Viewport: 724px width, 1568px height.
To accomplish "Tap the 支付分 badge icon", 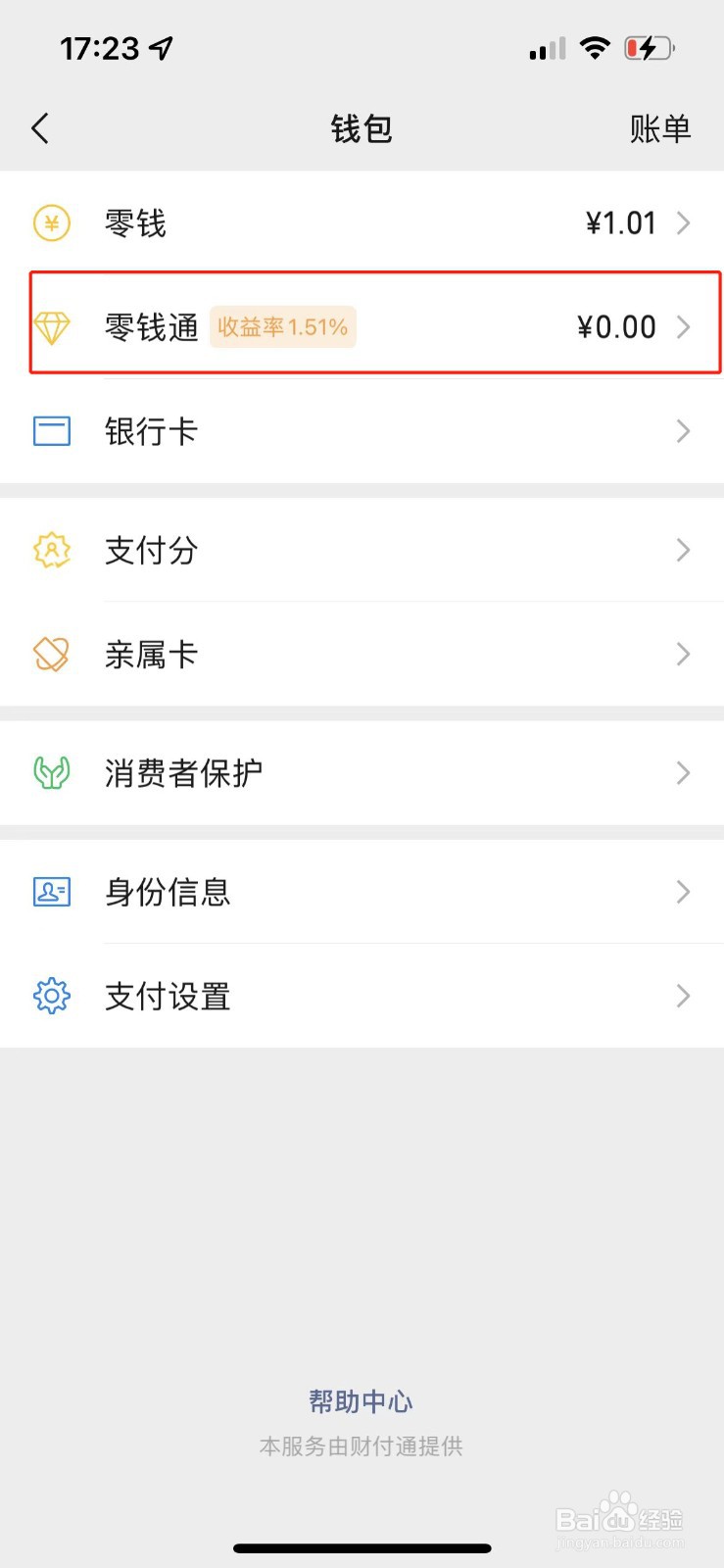I will click(x=51, y=551).
